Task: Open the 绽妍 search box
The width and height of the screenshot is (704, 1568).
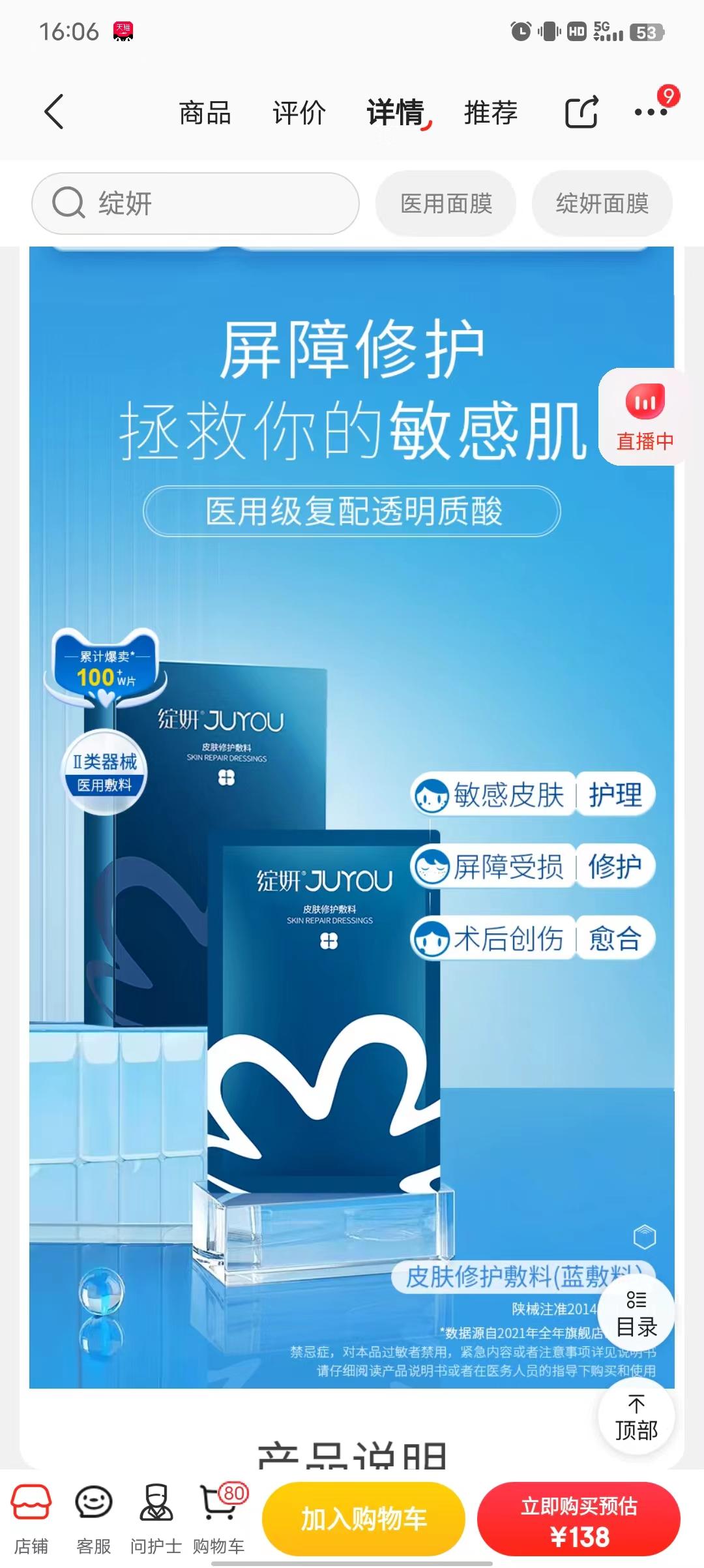Action: click(196, 204)
